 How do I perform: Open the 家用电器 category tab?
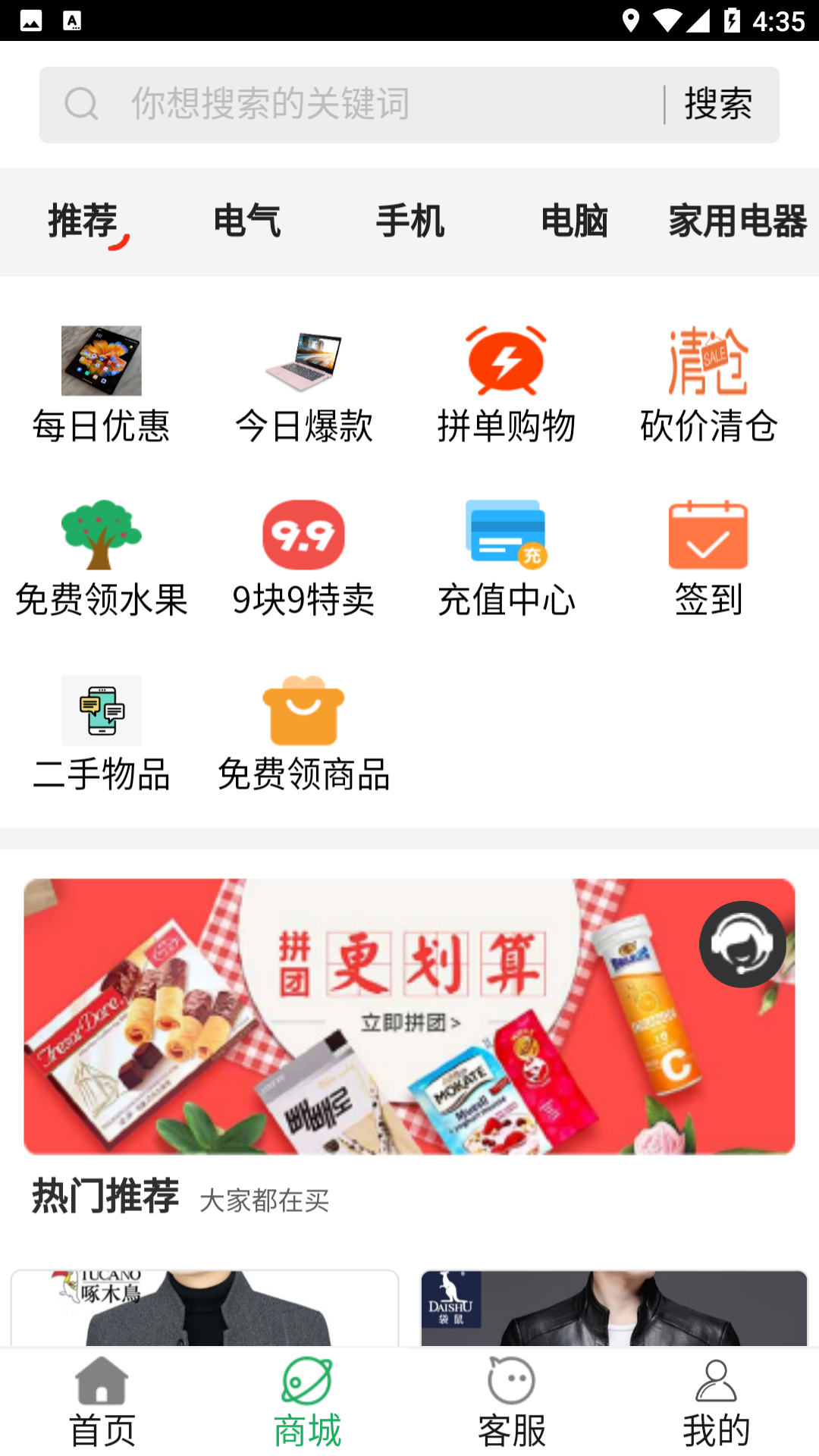tap(737, 221)
